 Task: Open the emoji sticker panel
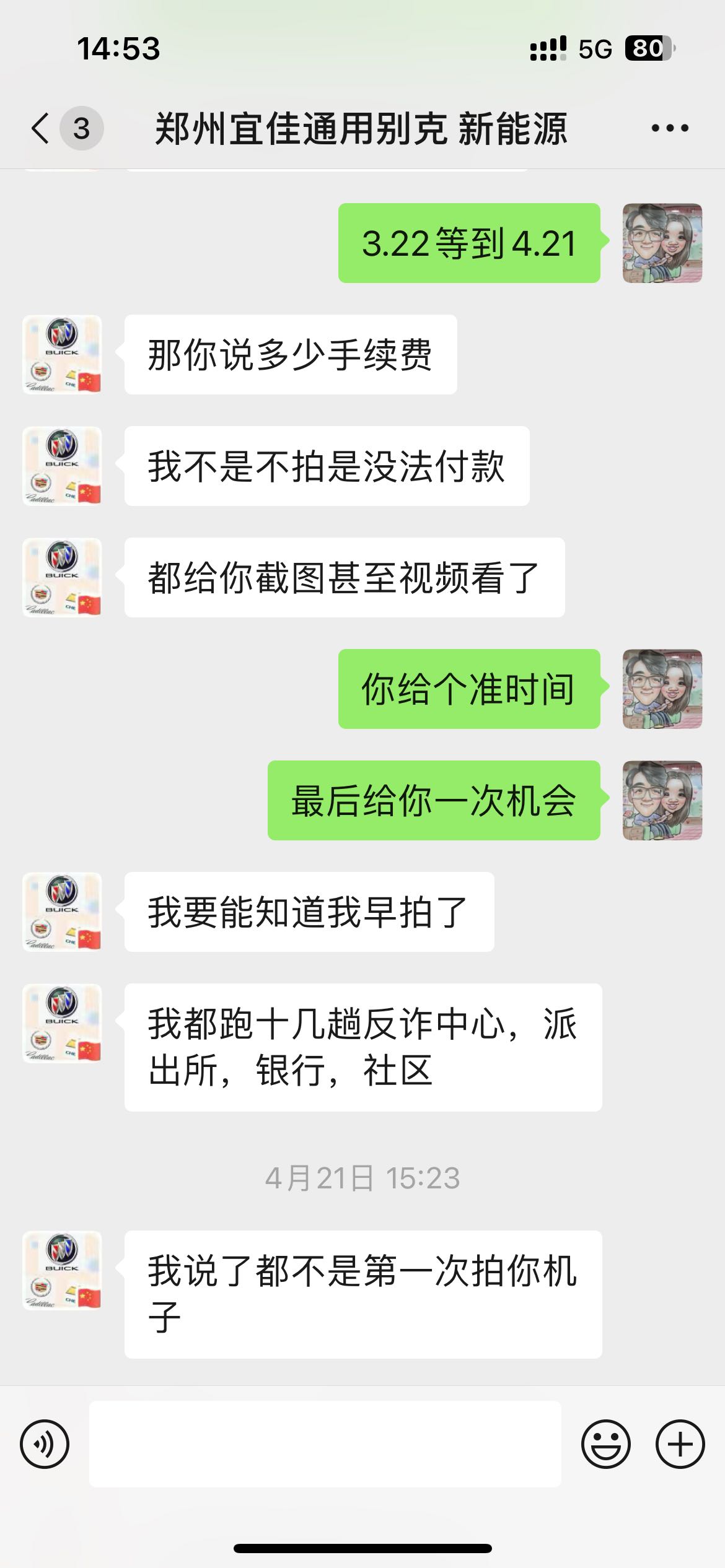point(605,1444)
